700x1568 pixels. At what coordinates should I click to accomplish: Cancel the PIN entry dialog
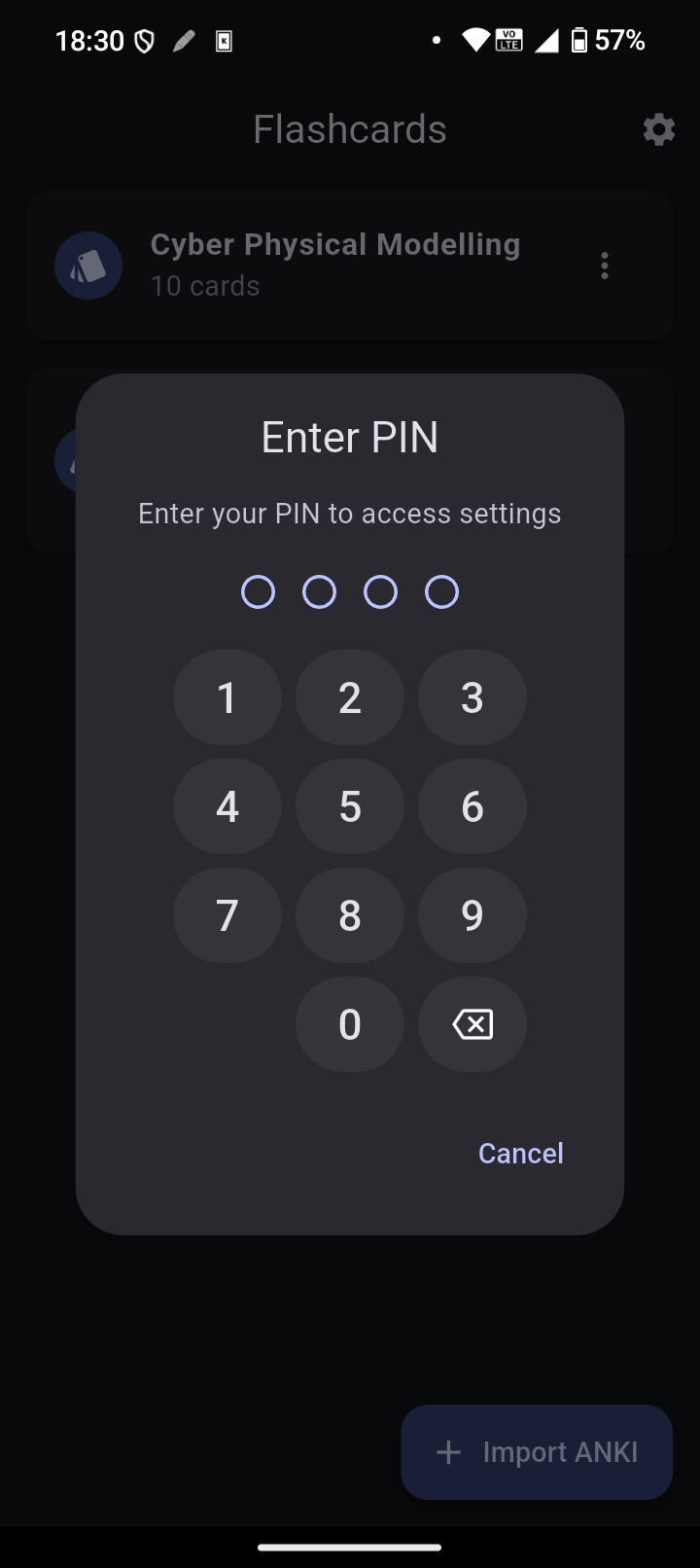(x=520, y=1153)
